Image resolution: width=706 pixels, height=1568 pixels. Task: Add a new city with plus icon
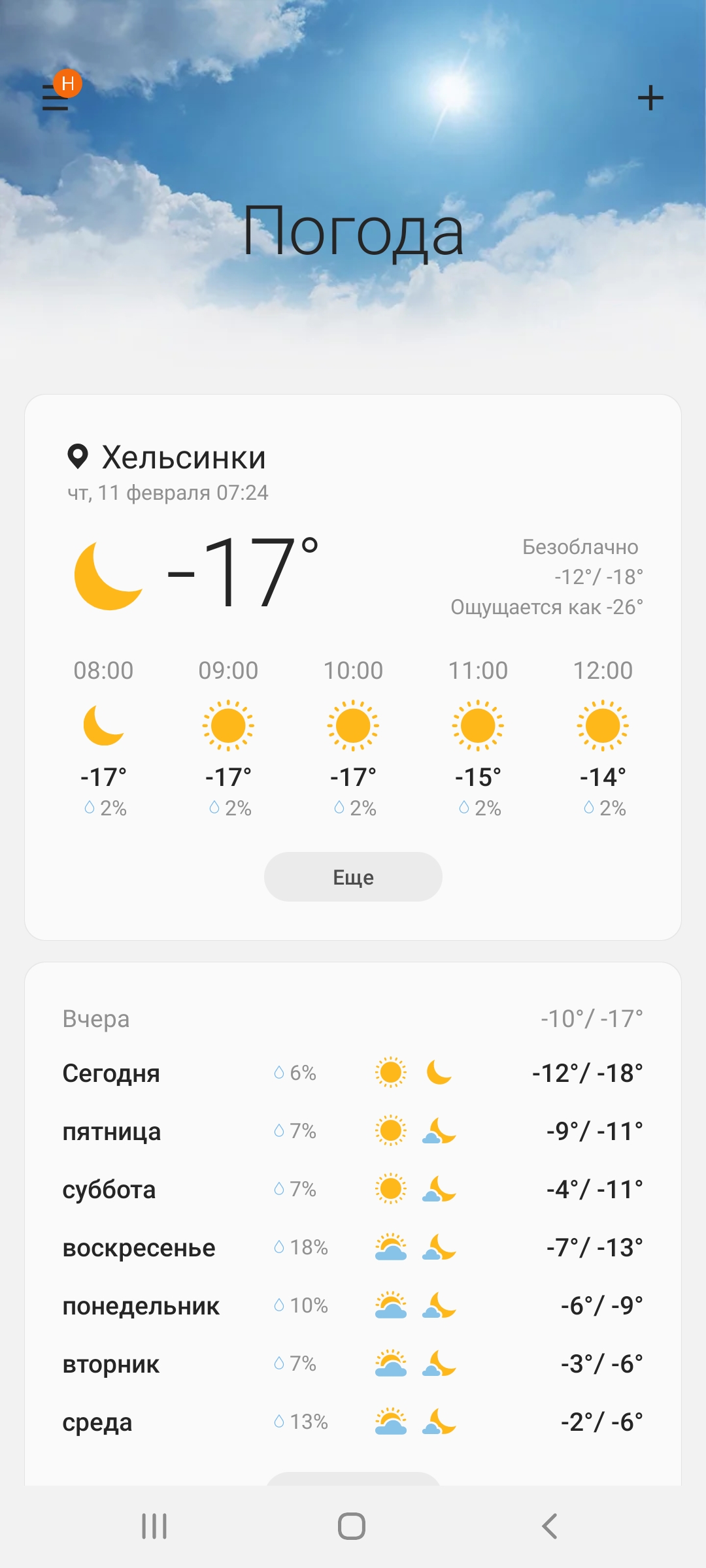[650, 98]
